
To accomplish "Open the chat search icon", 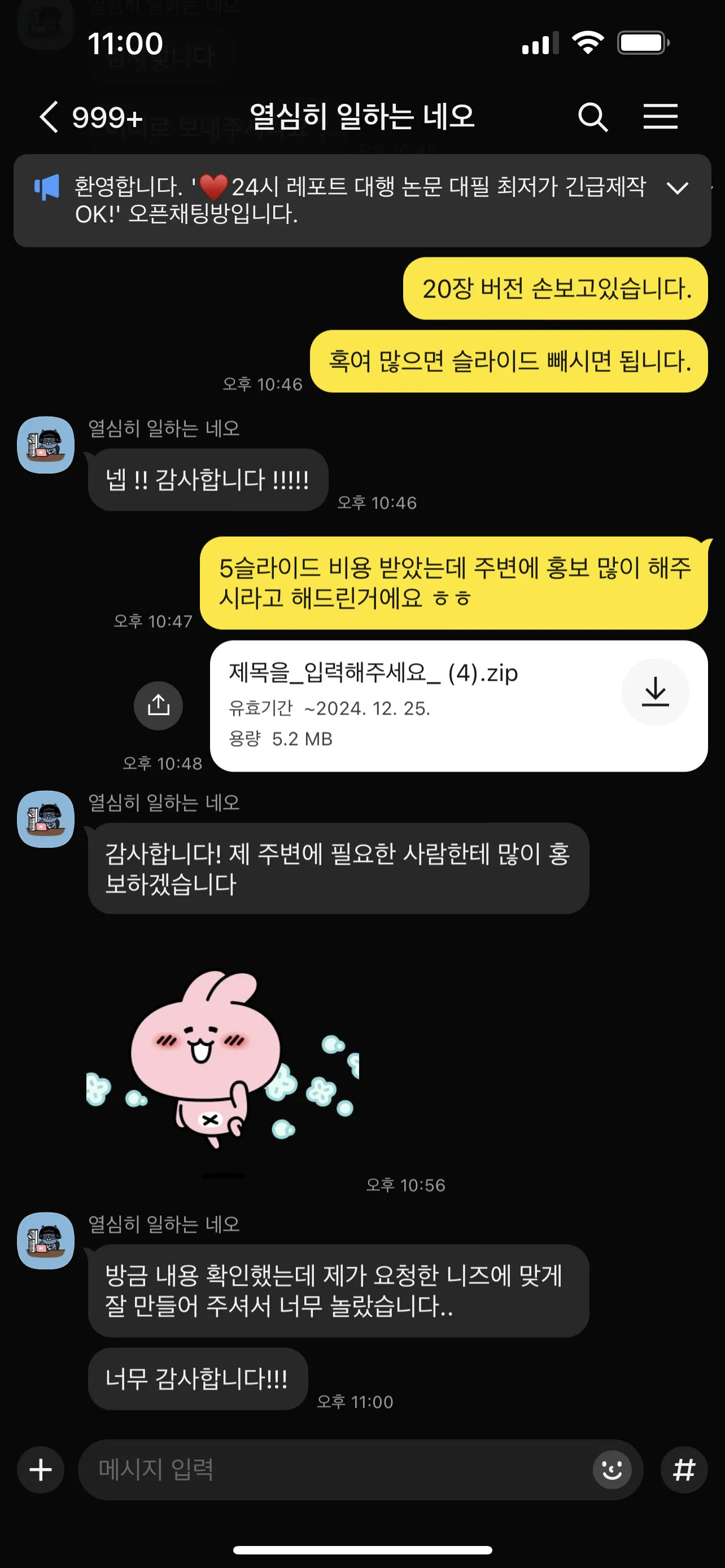I will pos(593,117).
